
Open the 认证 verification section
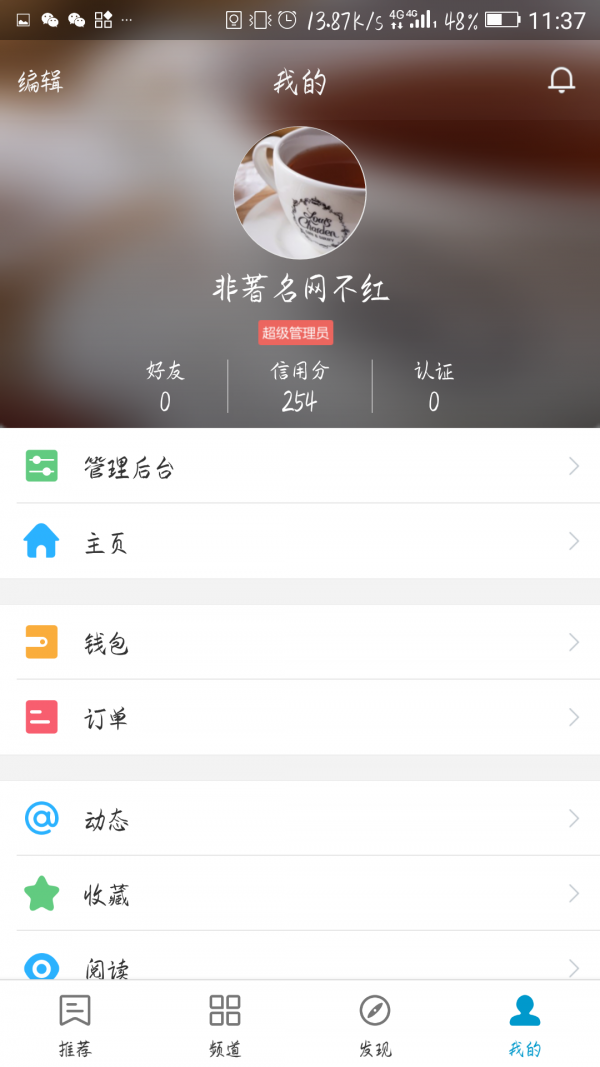pyautogui.click(x=434, y=386)
